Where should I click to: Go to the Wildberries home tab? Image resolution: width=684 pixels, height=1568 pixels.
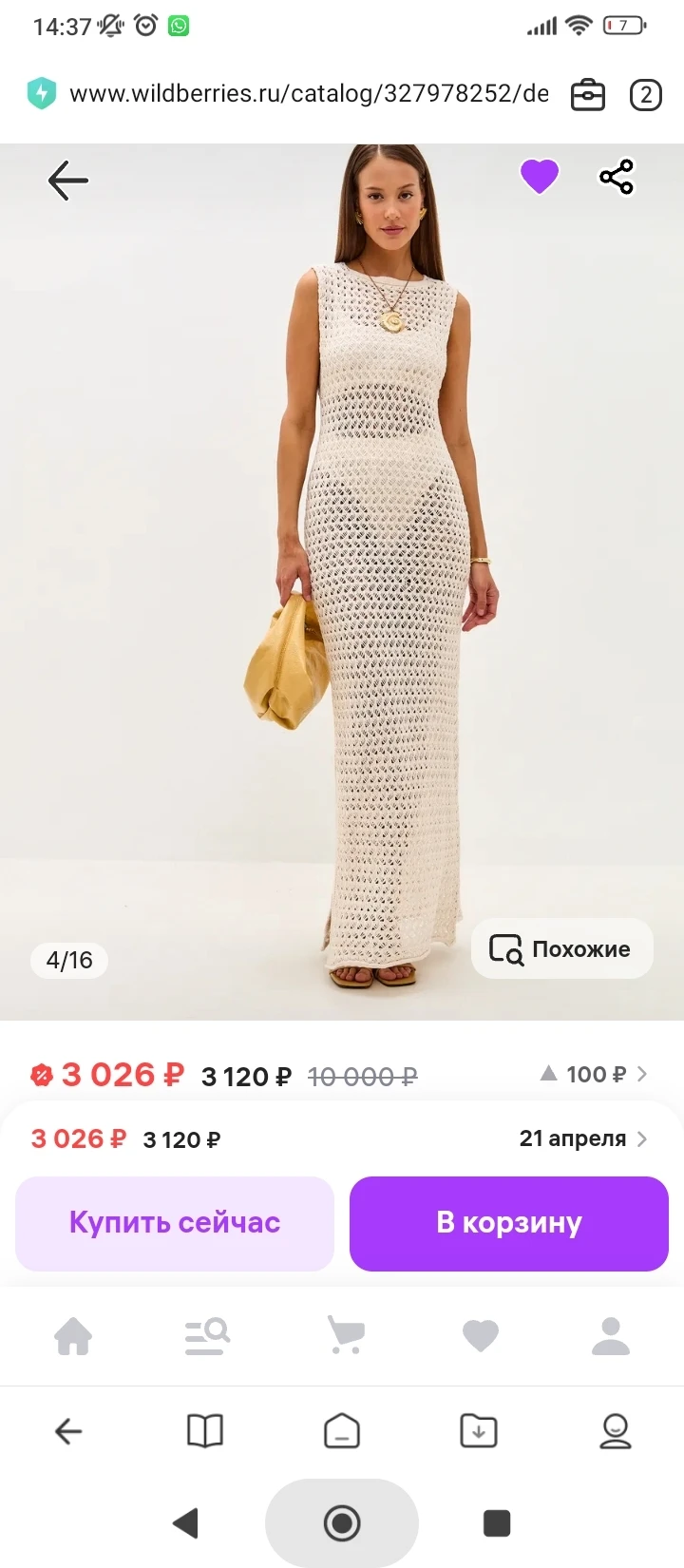pyautogui.click(x=73, y=1335)
